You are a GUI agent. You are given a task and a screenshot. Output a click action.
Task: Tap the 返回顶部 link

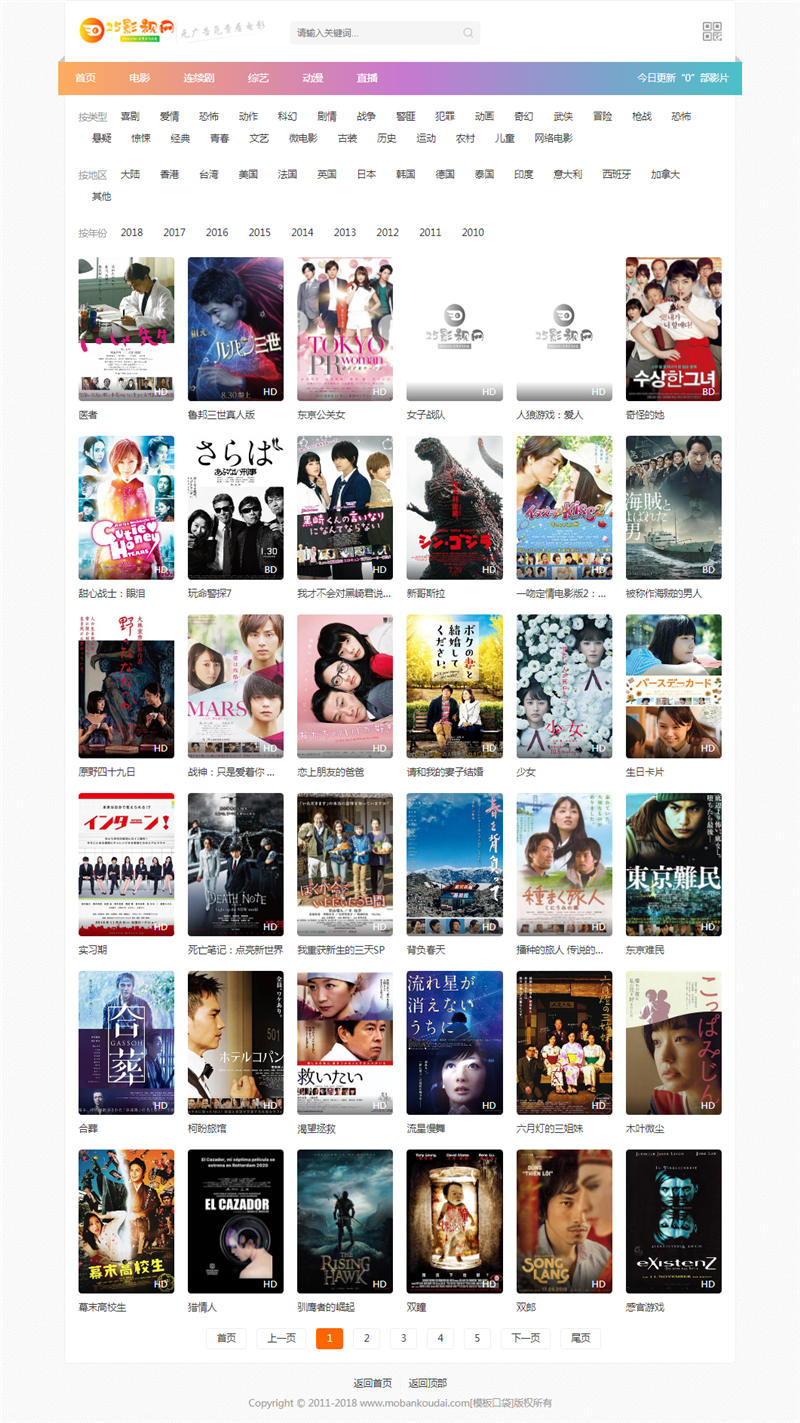click(427, 1383)
